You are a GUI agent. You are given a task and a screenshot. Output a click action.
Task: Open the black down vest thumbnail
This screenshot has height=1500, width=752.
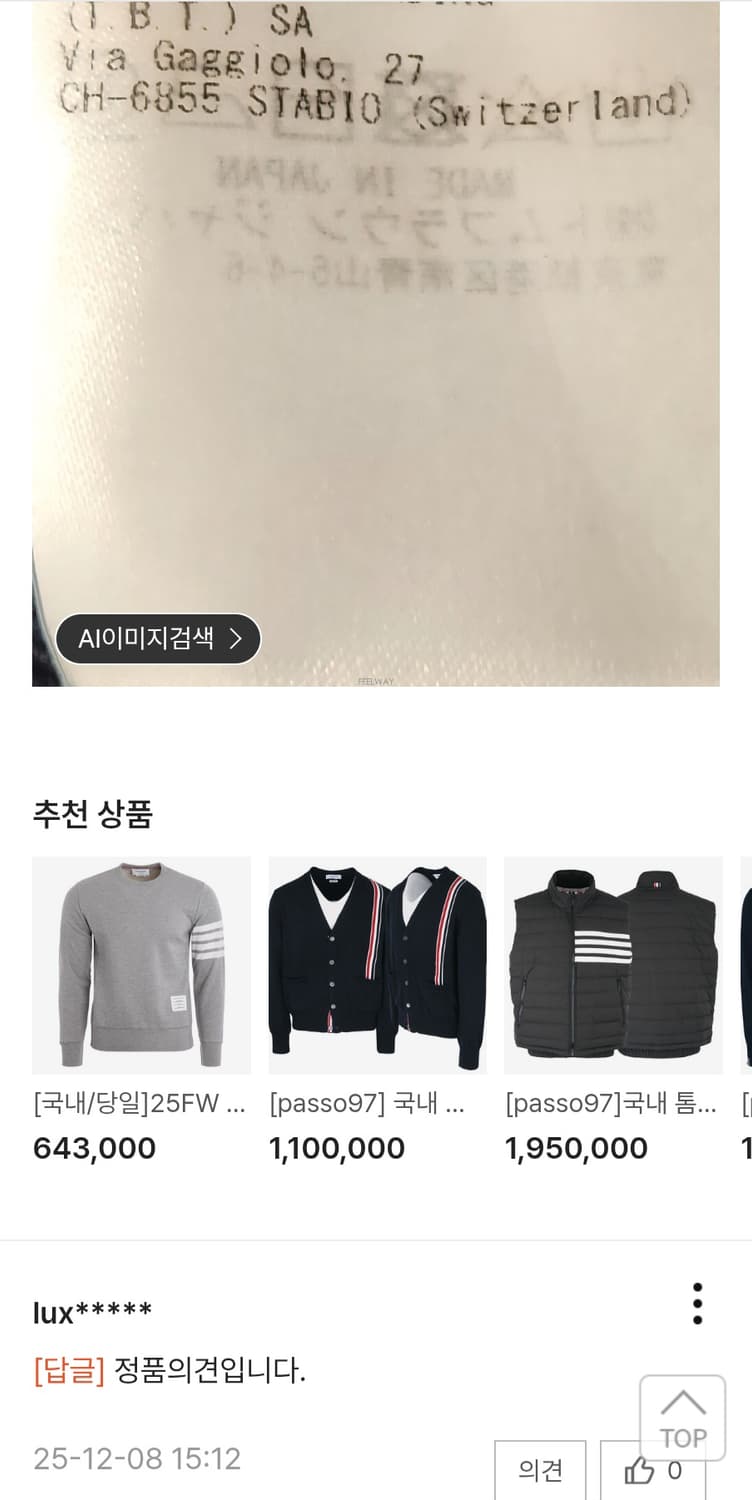[612, 965]
